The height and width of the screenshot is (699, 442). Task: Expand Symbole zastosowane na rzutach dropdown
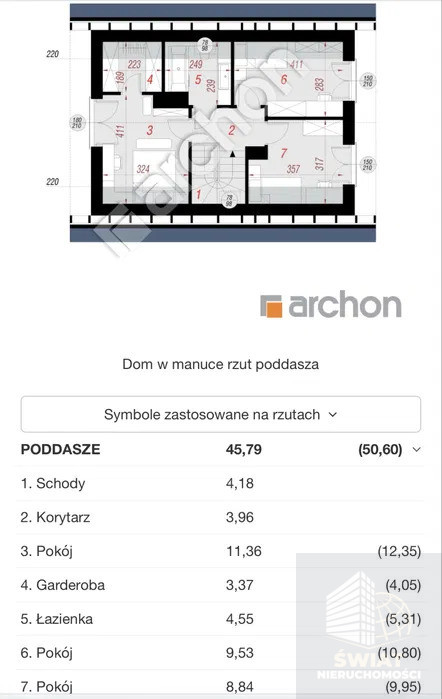click(x=221, y=414)
